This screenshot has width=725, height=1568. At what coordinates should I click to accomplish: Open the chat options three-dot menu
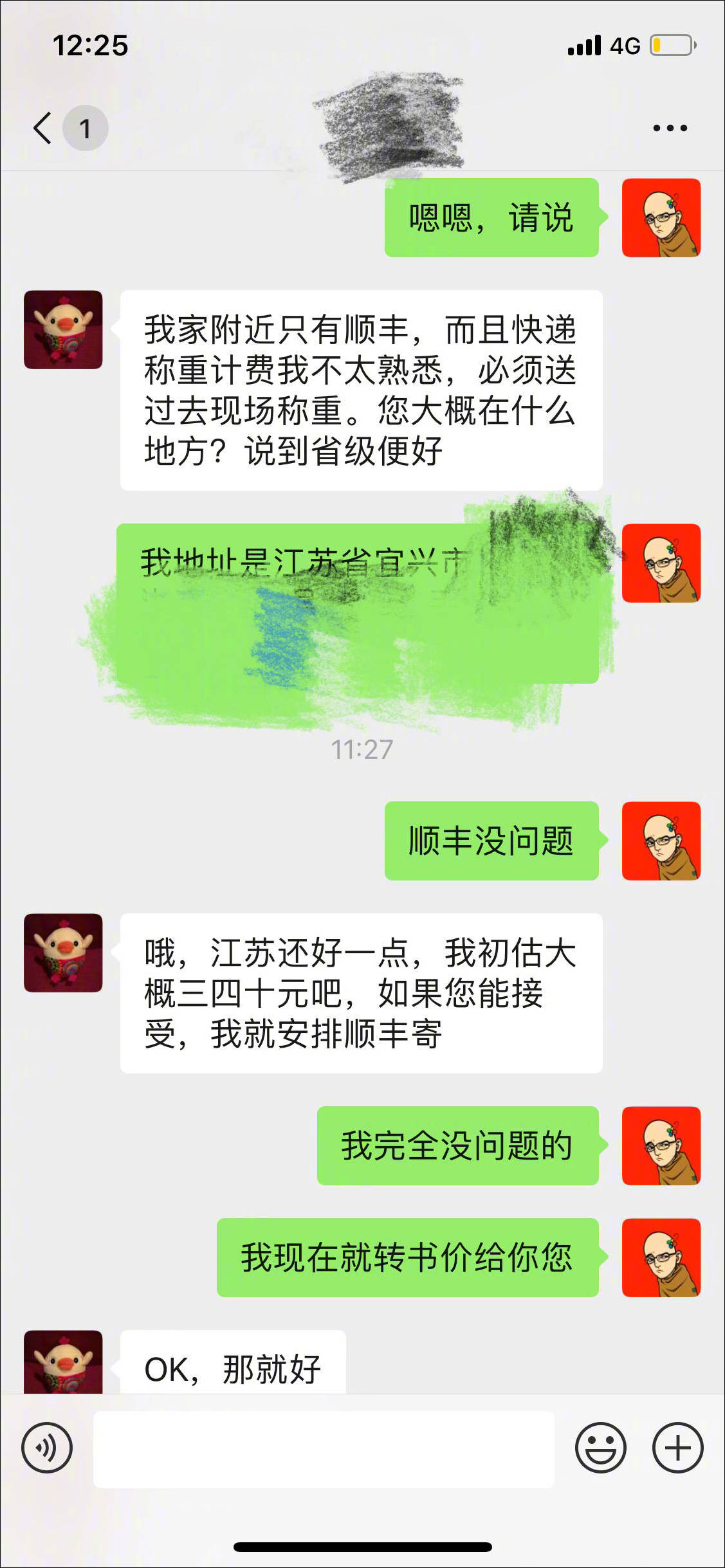[670, 128]
